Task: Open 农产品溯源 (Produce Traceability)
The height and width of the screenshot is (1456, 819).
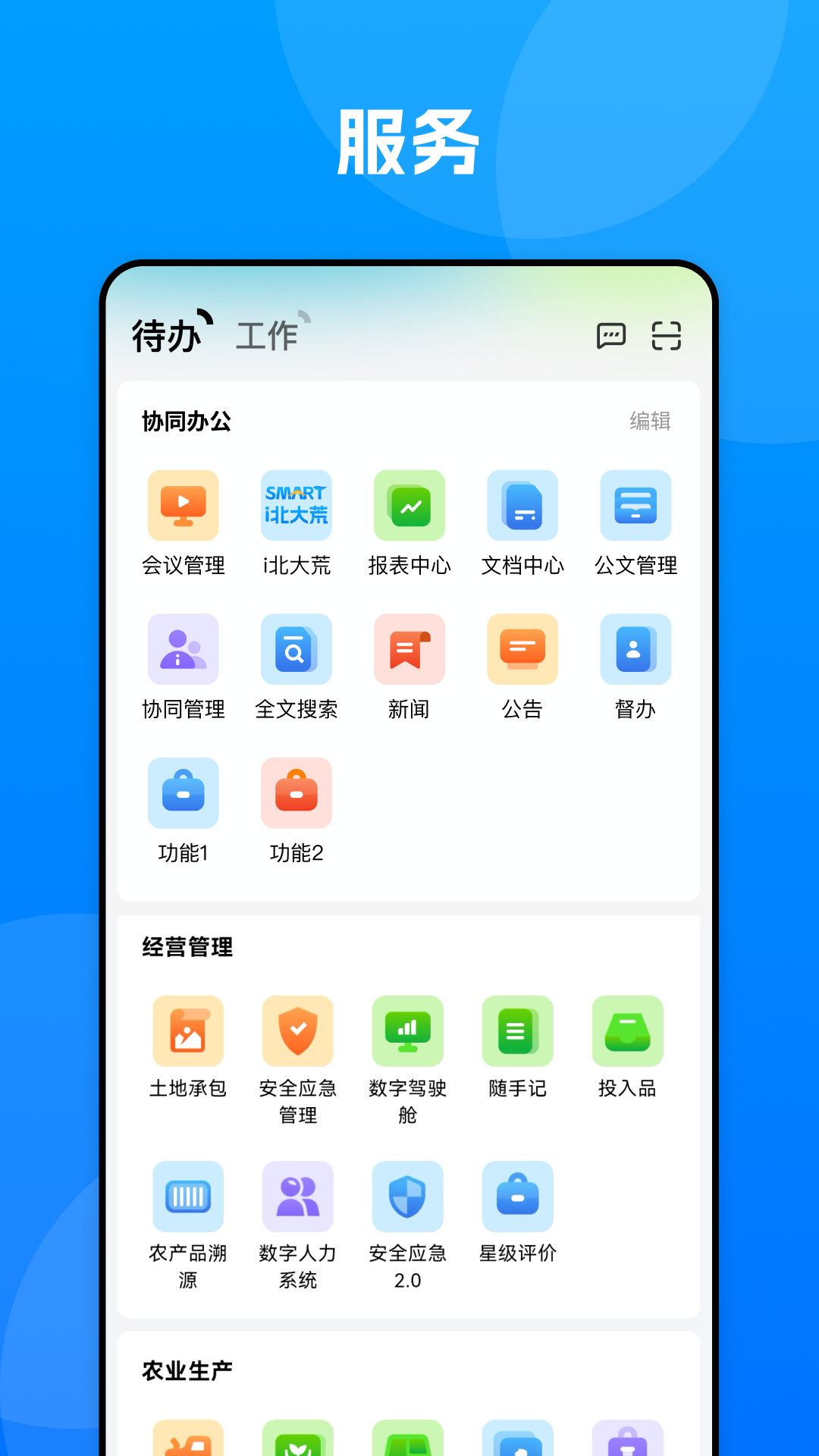Action: point(187,1197)
